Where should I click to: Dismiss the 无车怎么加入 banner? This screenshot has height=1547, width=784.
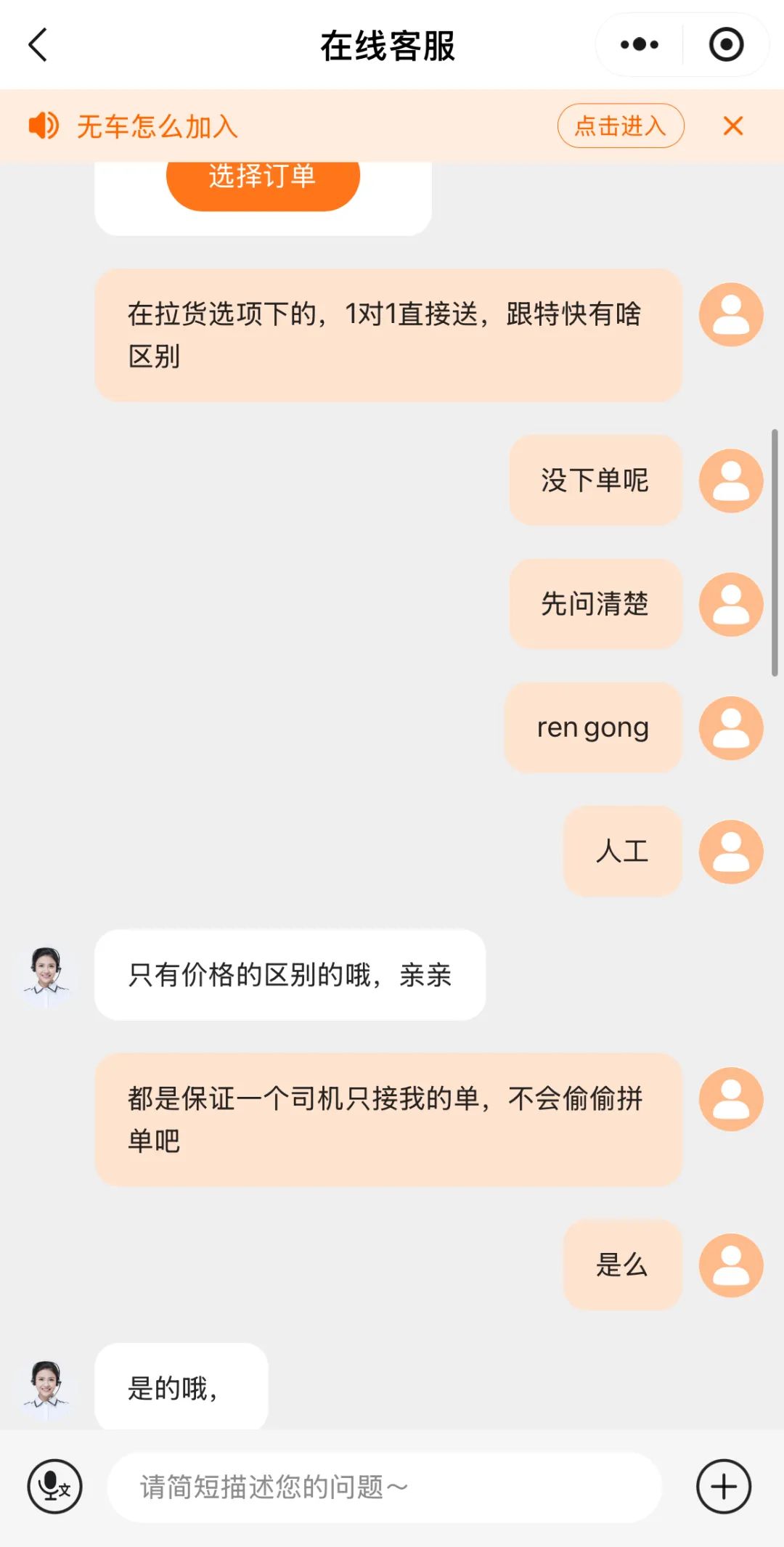[x=733, y=126]
